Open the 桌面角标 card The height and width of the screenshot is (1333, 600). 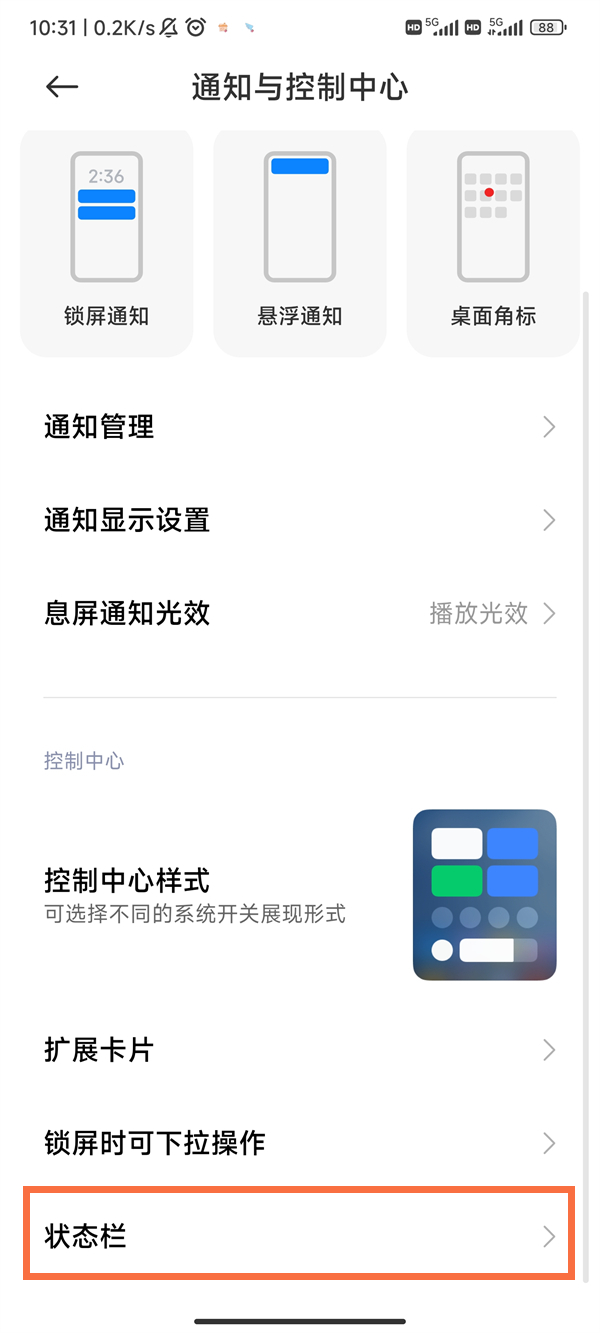pos(493,242)
